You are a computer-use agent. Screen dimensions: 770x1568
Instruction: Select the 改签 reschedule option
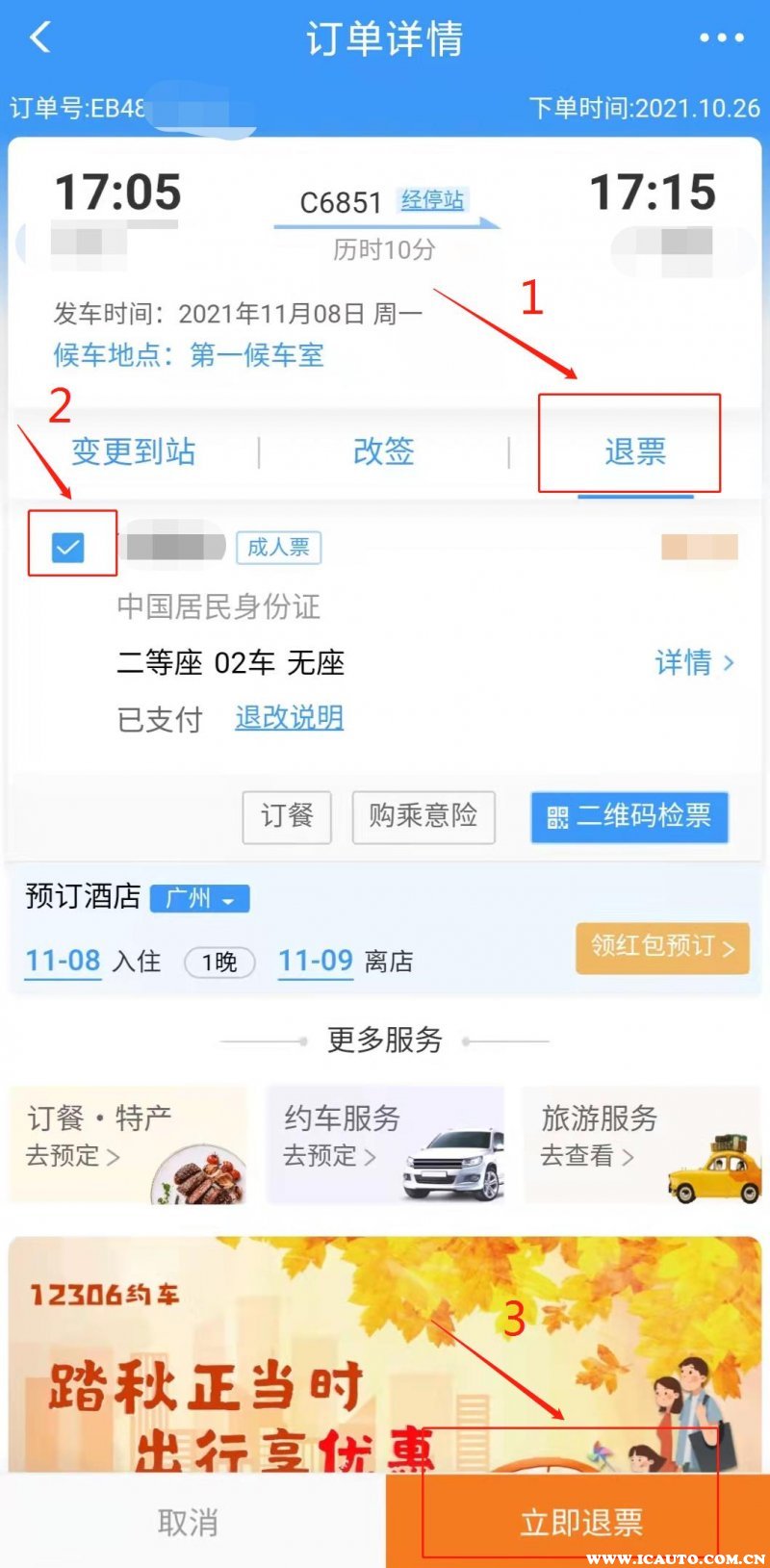pyautogui.click(x=383, y=451)
